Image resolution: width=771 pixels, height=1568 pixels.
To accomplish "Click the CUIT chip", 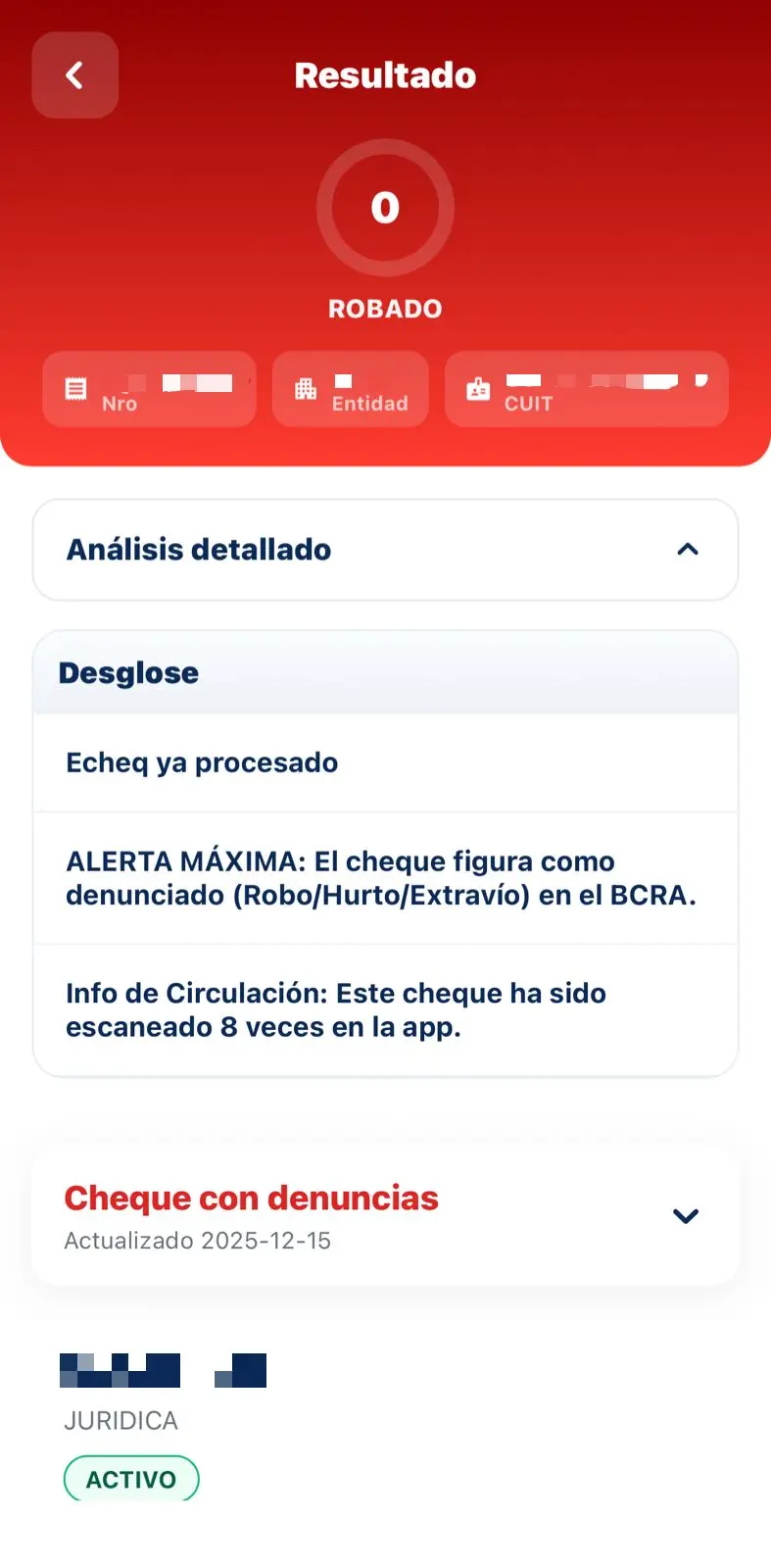I will pos(586,389).
